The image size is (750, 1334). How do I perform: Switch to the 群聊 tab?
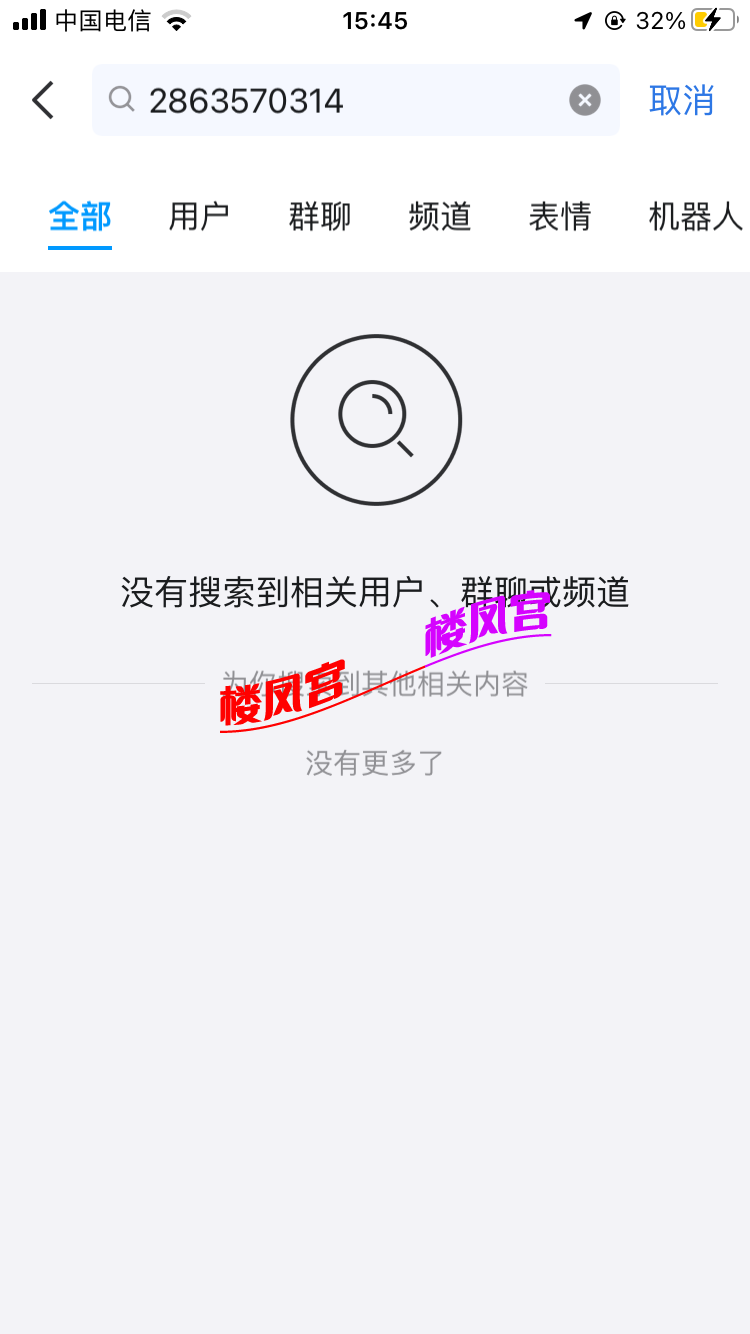click(319, 216)
